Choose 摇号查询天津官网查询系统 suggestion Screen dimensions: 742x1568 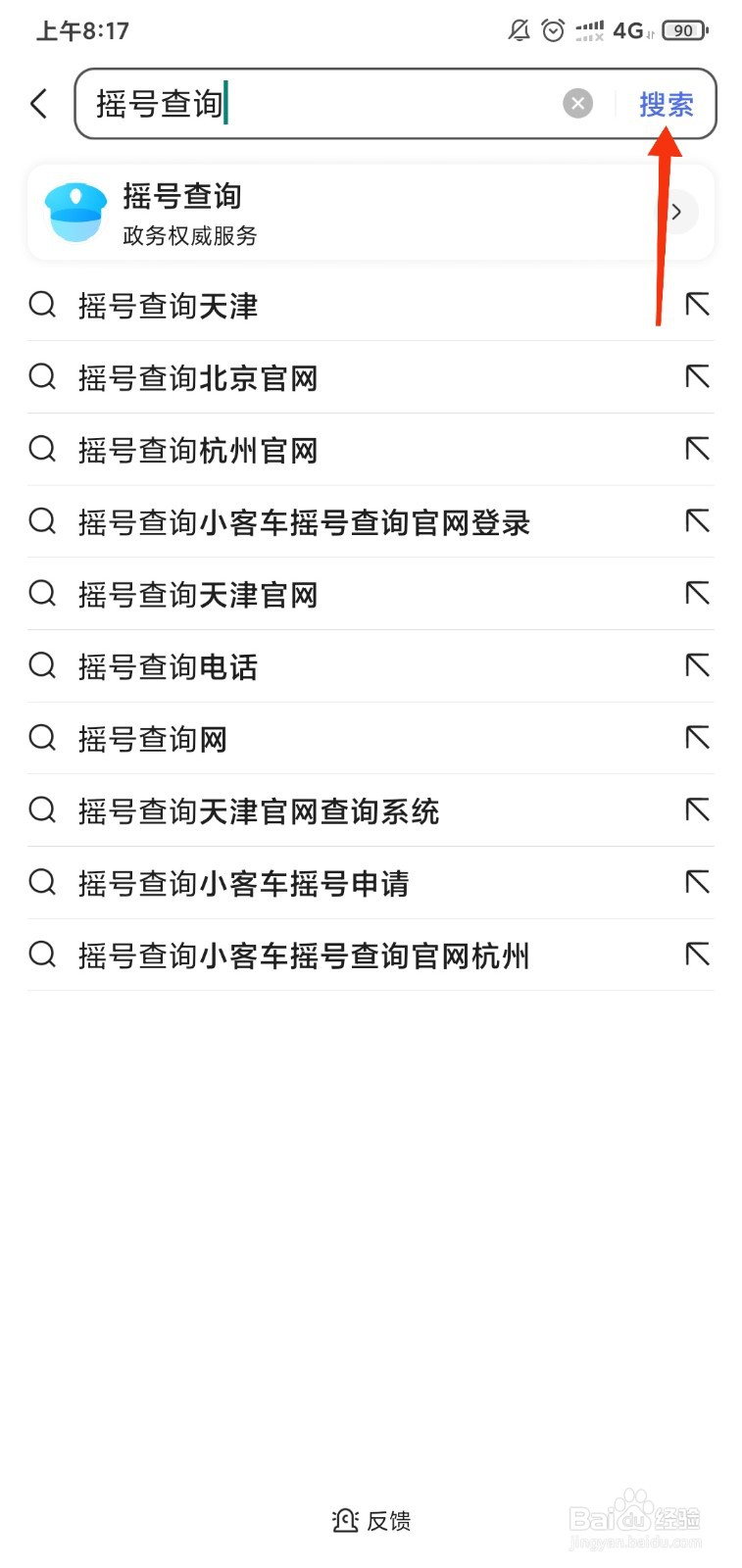point(371,811)
